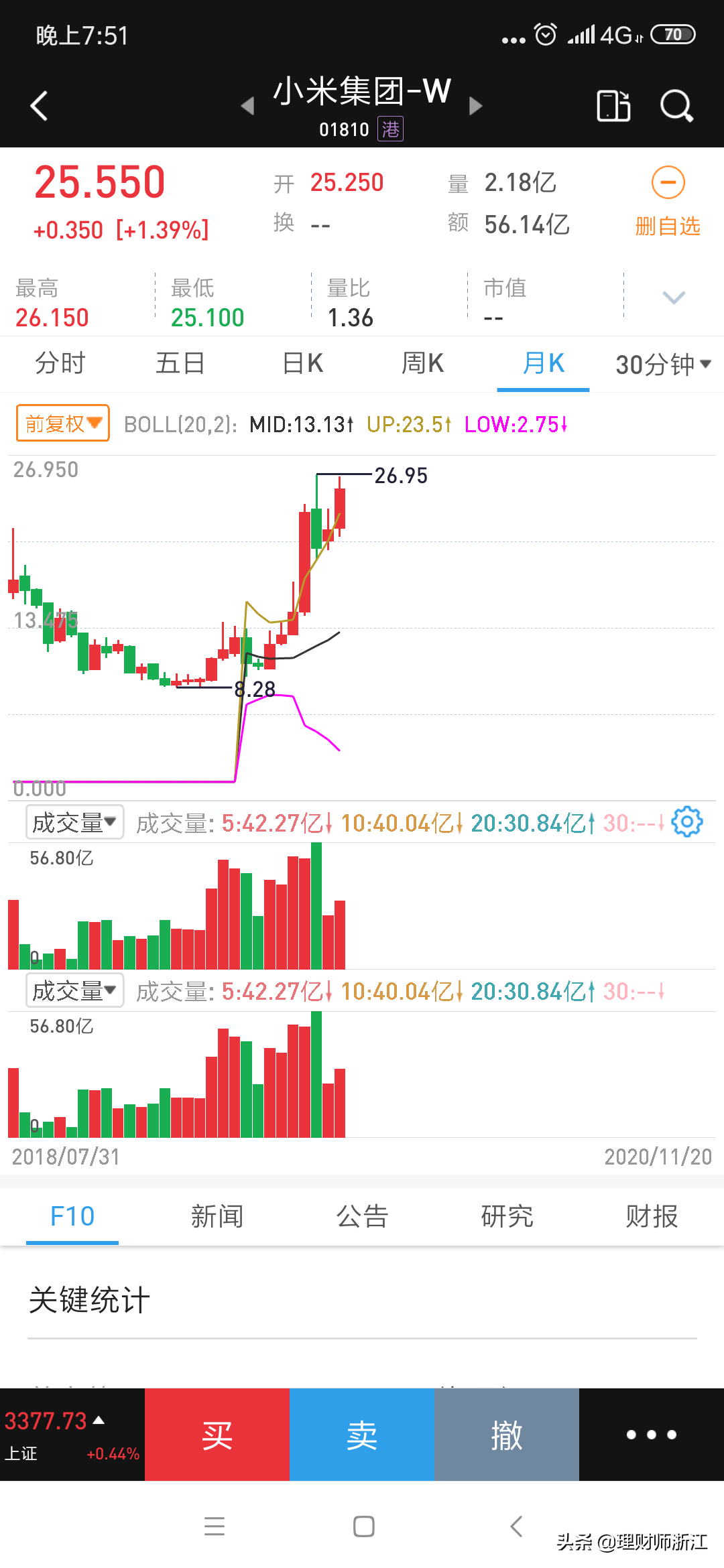Go back using the top-left arrow
This screenshot has height=1568, width=724.
[39, 106]
